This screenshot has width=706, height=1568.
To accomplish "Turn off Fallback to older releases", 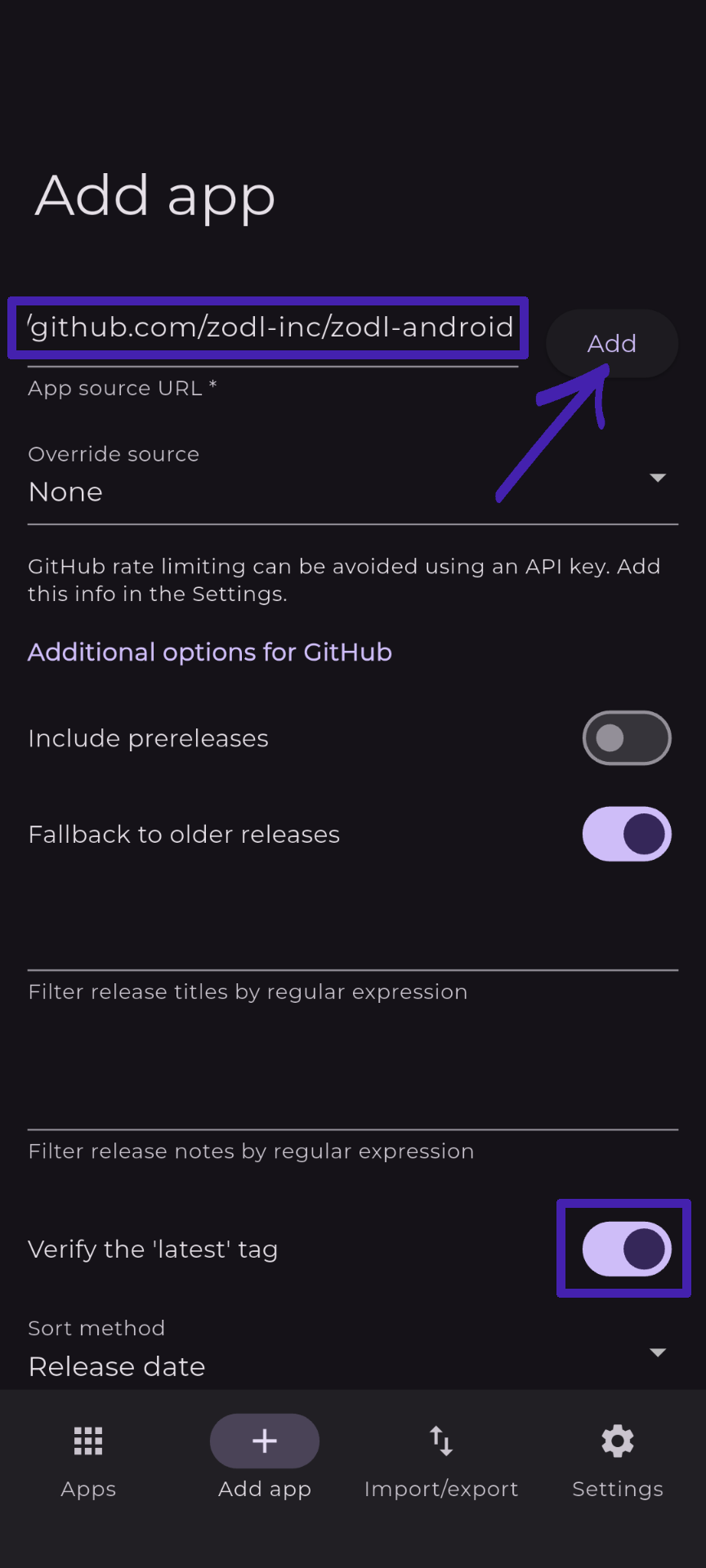I will pos(626,835).
